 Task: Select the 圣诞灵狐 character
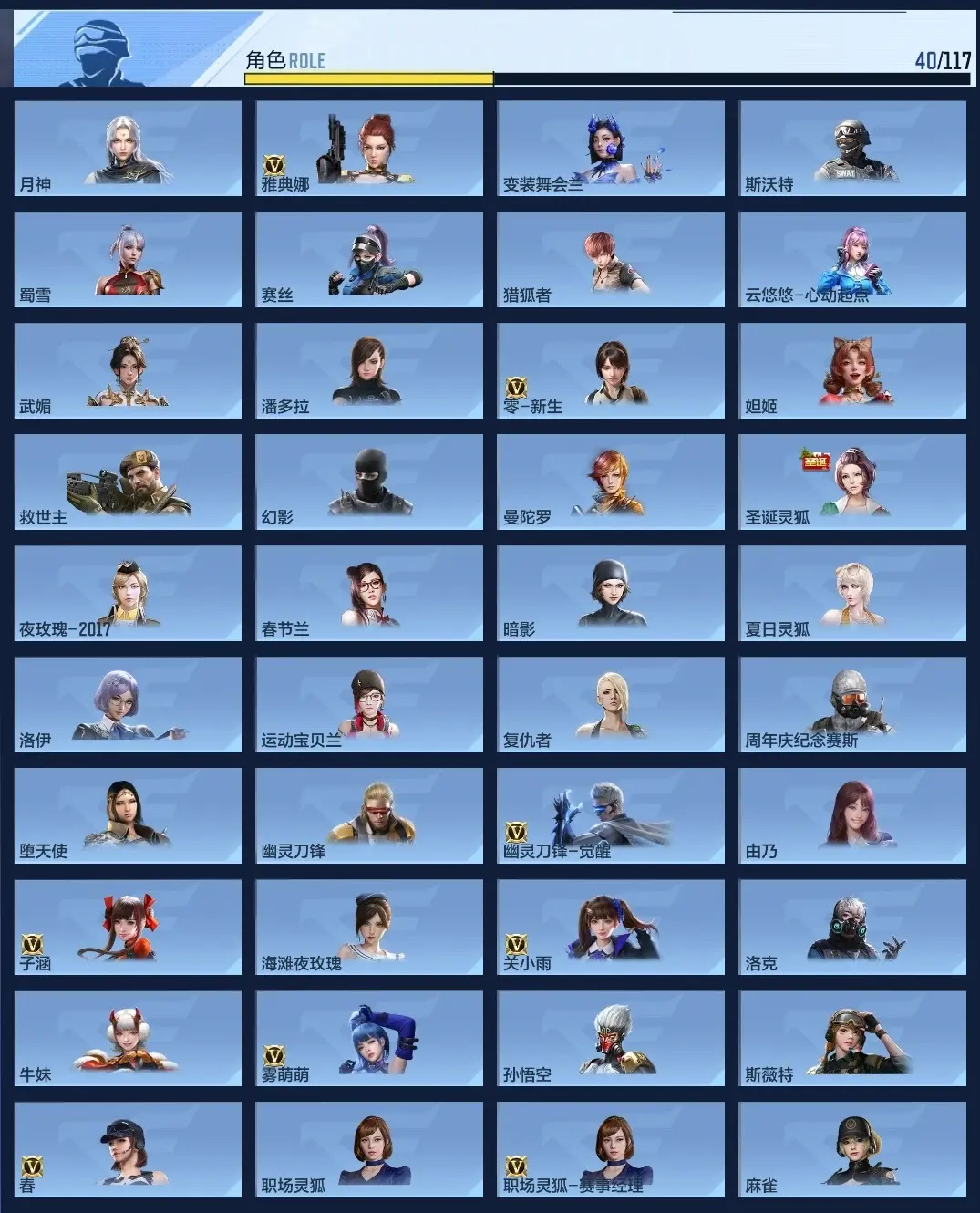[852, 482]
